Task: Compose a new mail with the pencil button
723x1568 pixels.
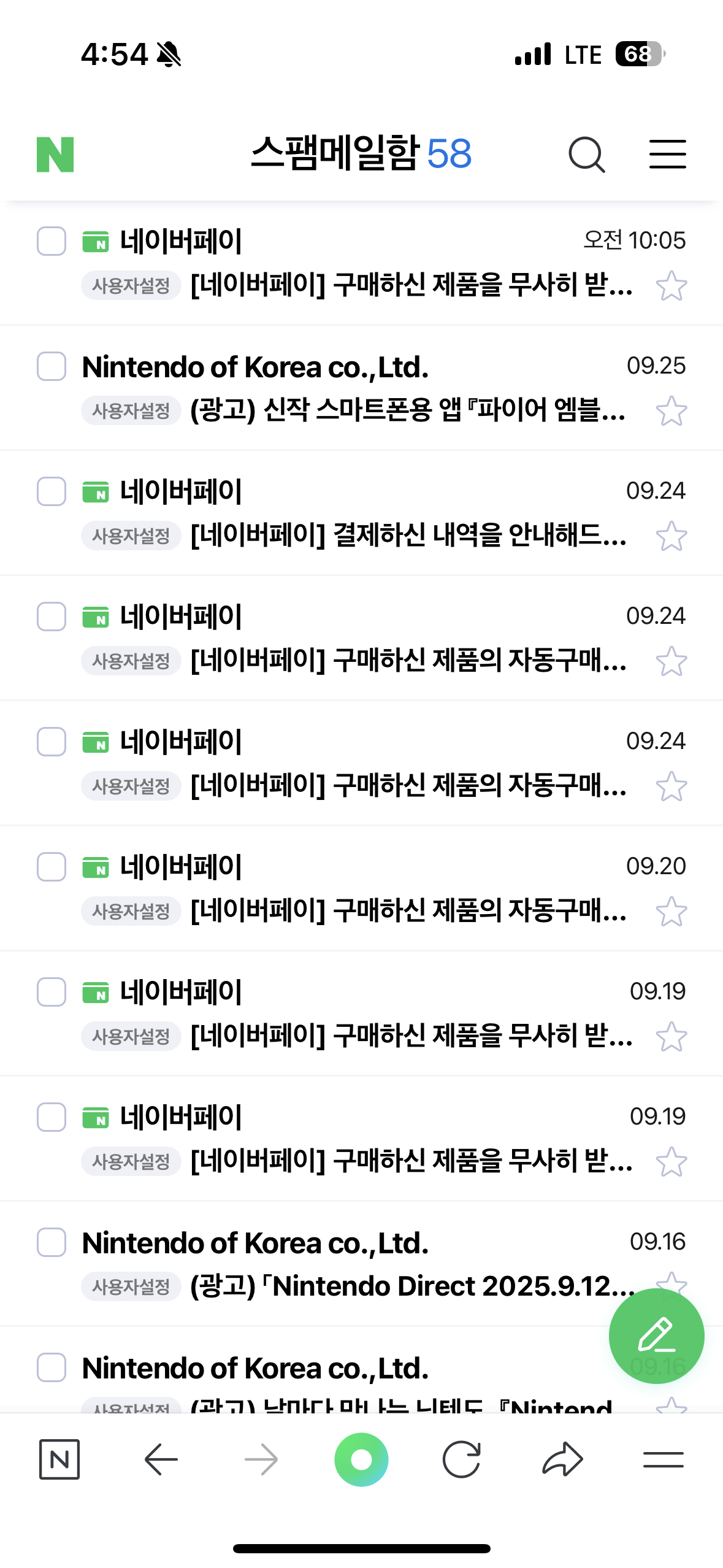Action: (x=656, y=1335)
